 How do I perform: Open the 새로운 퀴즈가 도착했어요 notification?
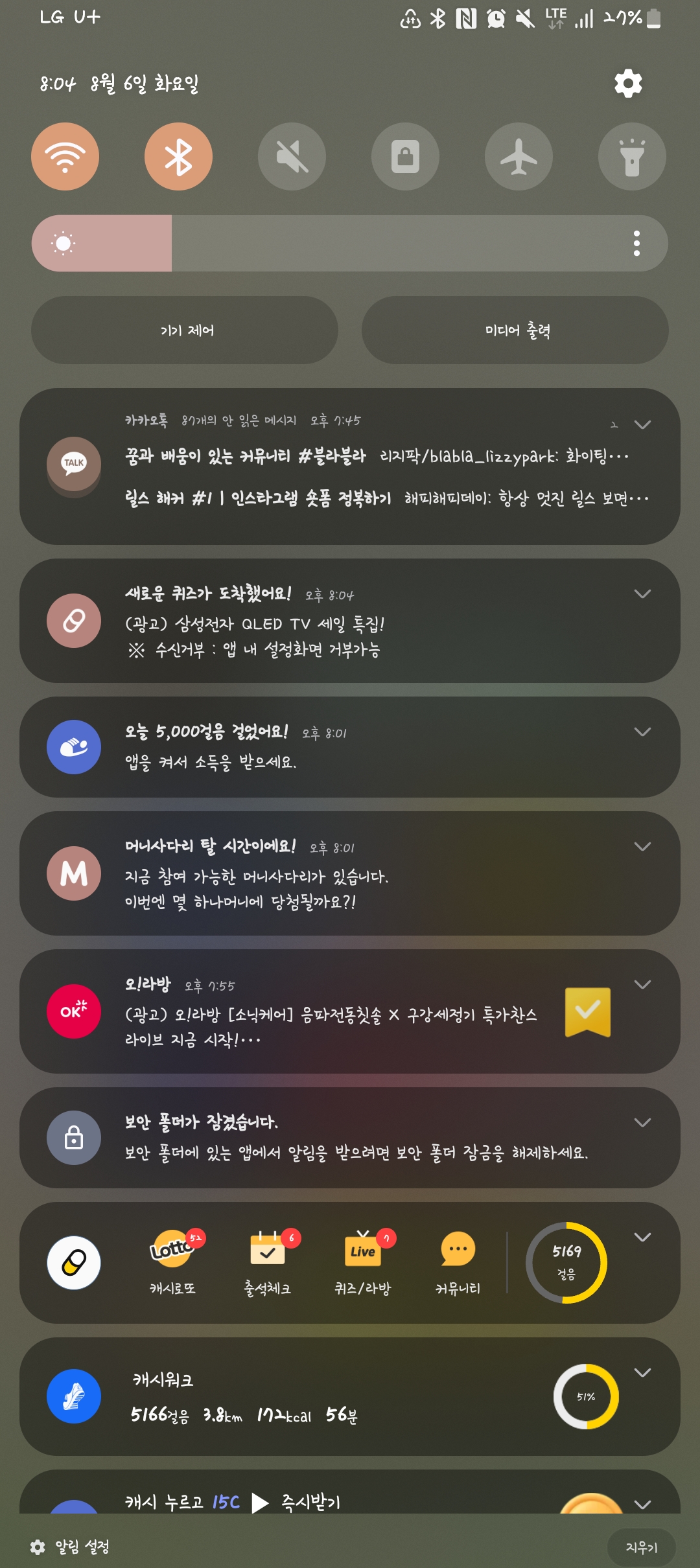pyautogui.click(x=350, y=621)
